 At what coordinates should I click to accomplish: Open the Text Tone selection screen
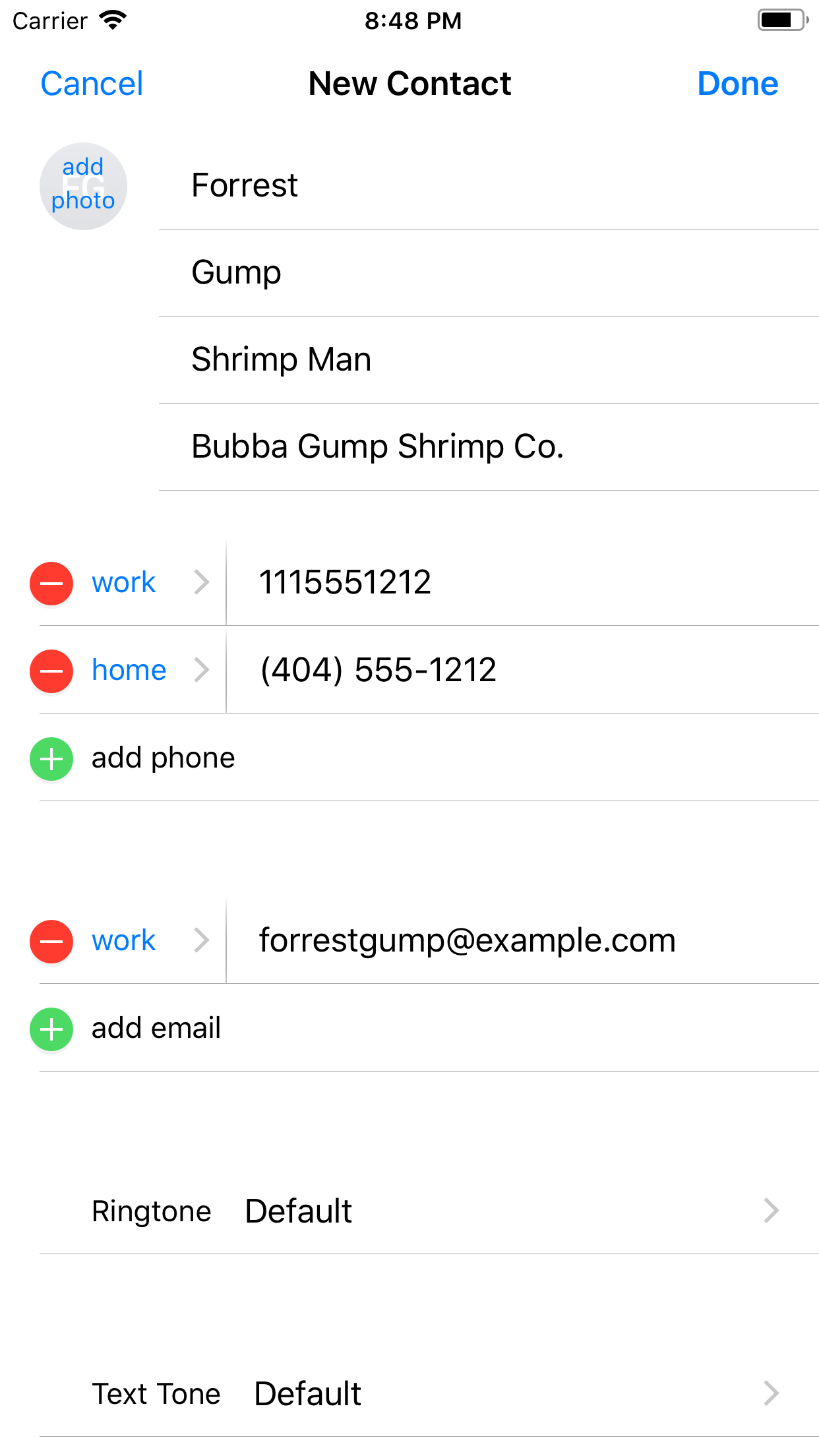click(409, 1393)
